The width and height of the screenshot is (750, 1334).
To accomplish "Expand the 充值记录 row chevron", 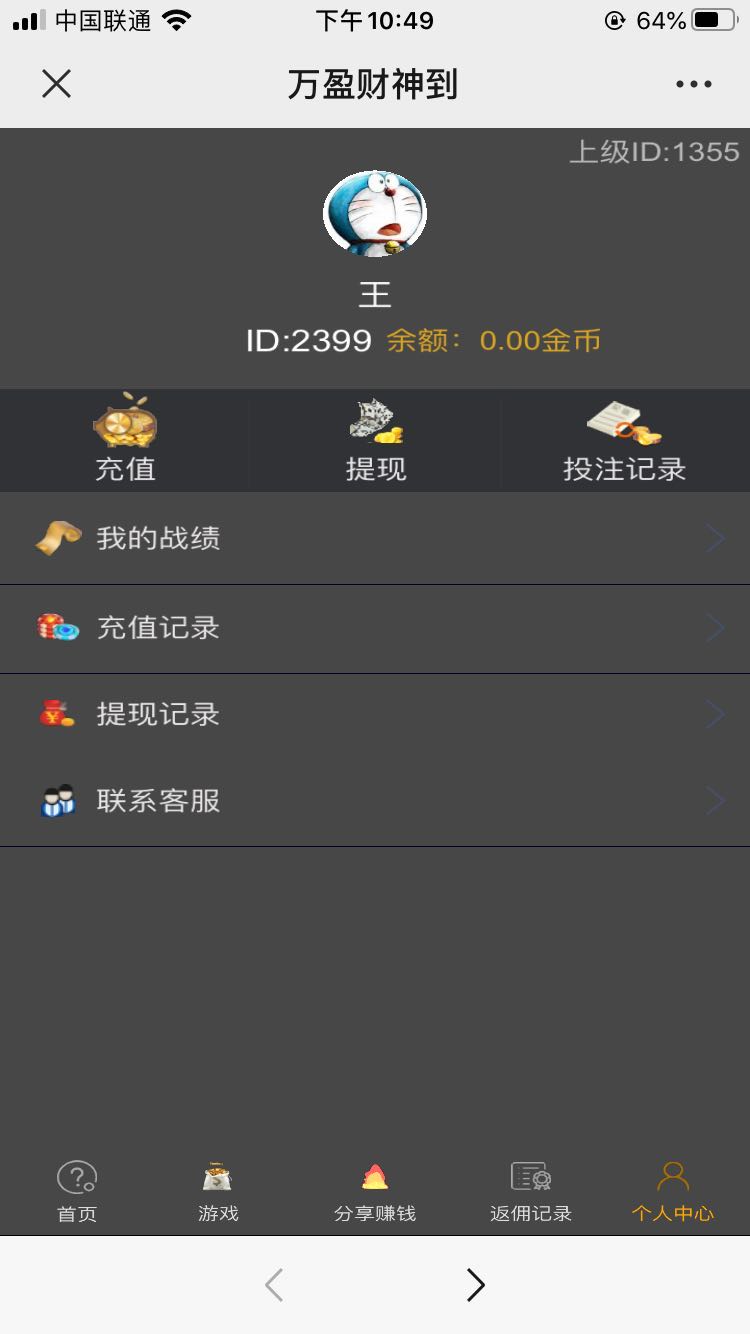I will (x=715, y=627).
